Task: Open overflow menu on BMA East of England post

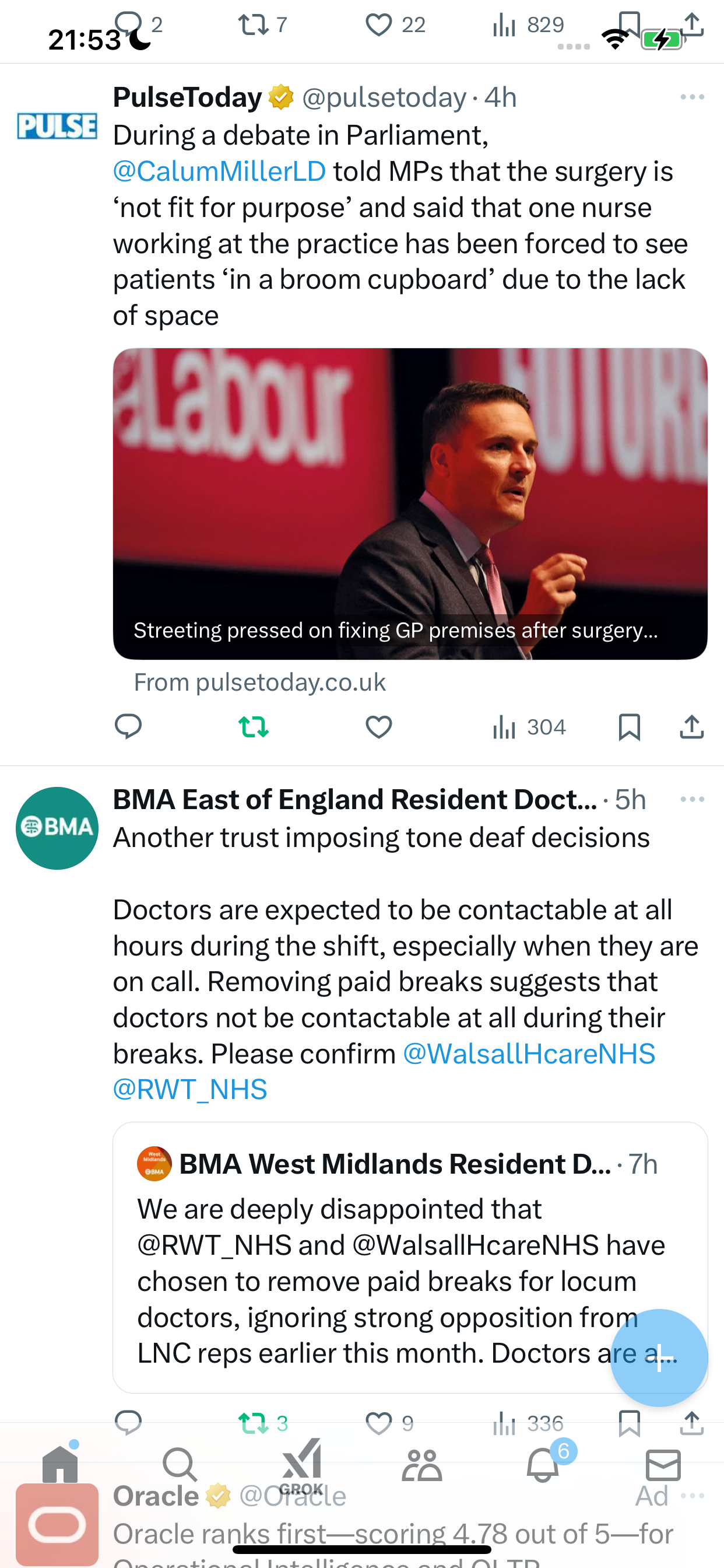Action: click(693, 799)
